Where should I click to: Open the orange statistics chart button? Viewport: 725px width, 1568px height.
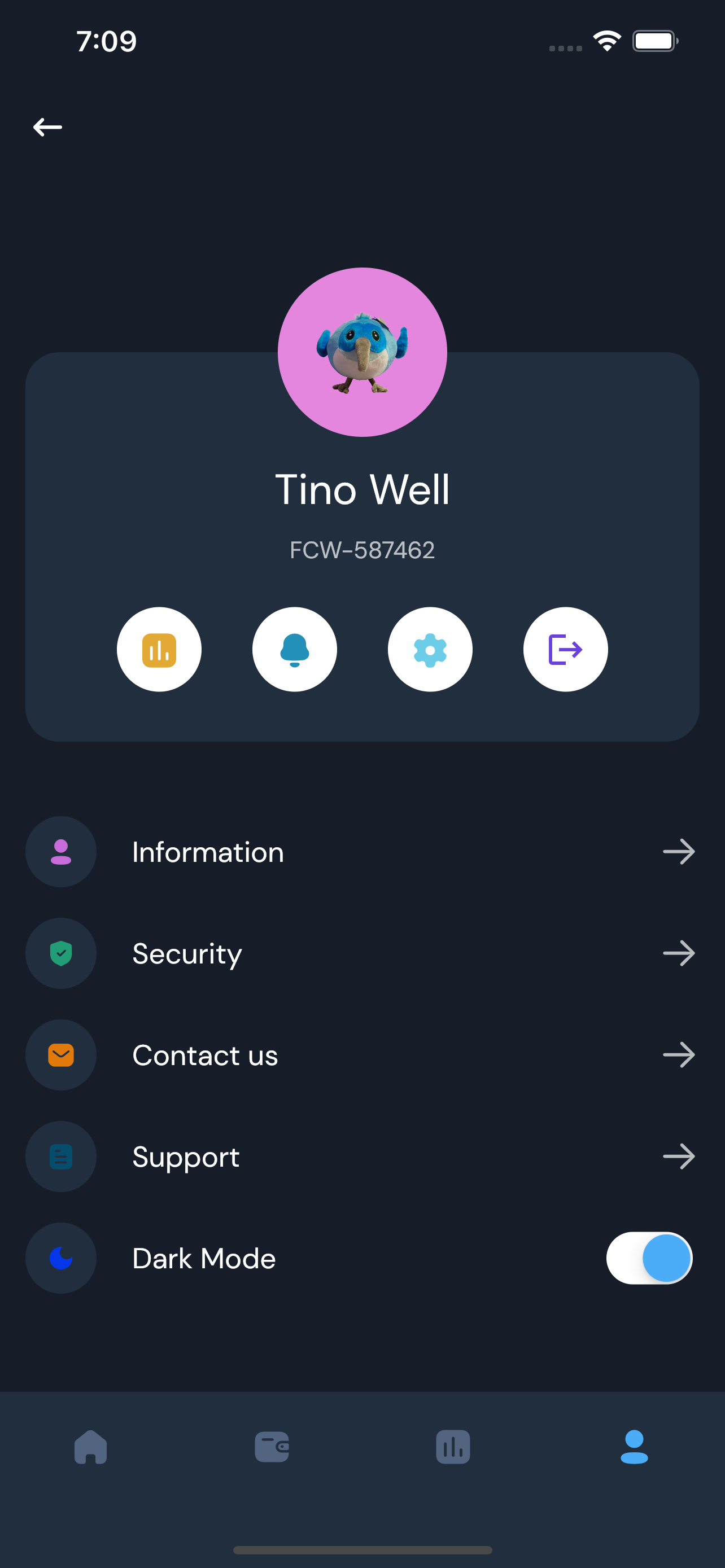point(159,650)
